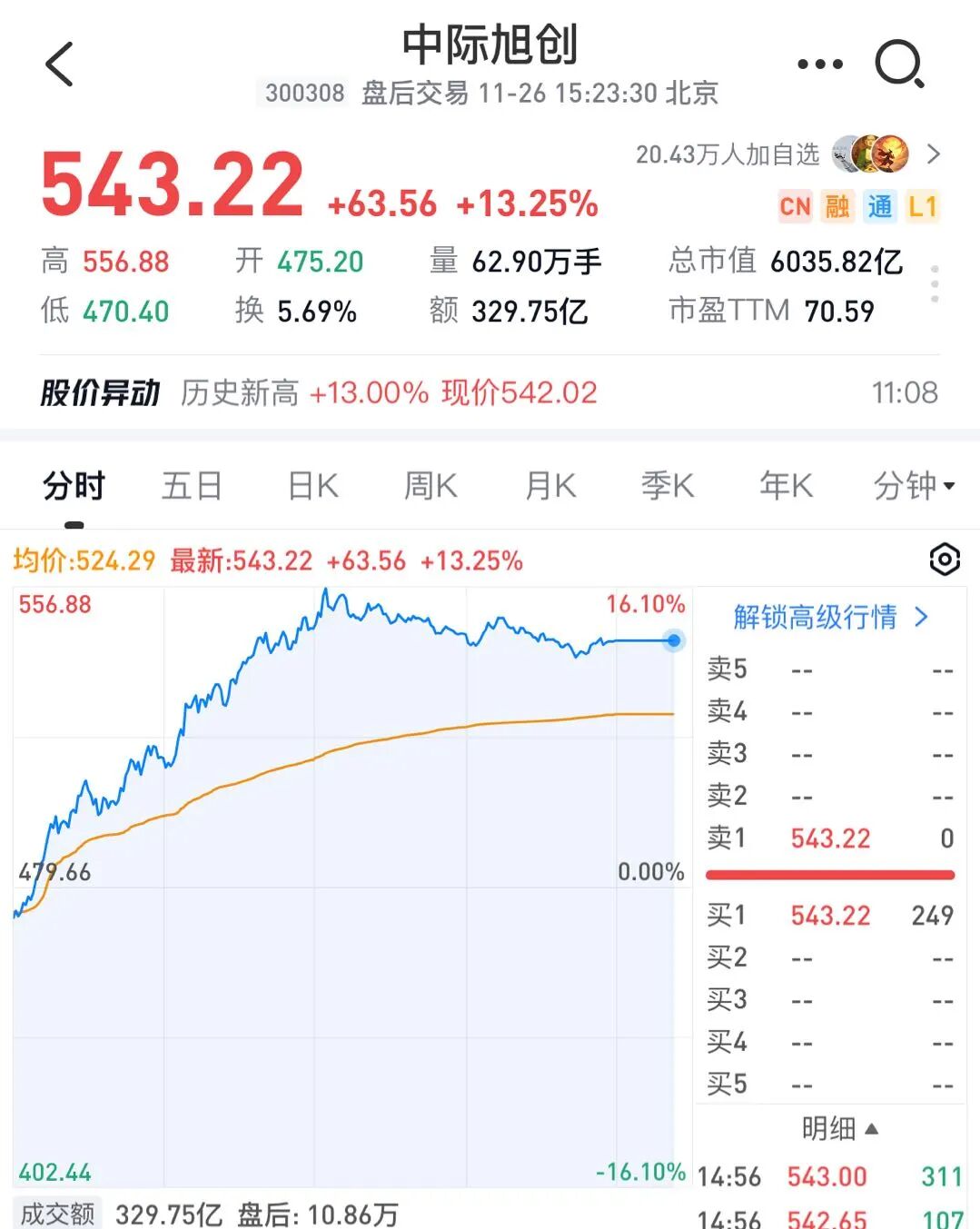The height and width of the screenshot is (1229, 980).
Task: Select the 分时 intraday tab
Action: [74, 486]
